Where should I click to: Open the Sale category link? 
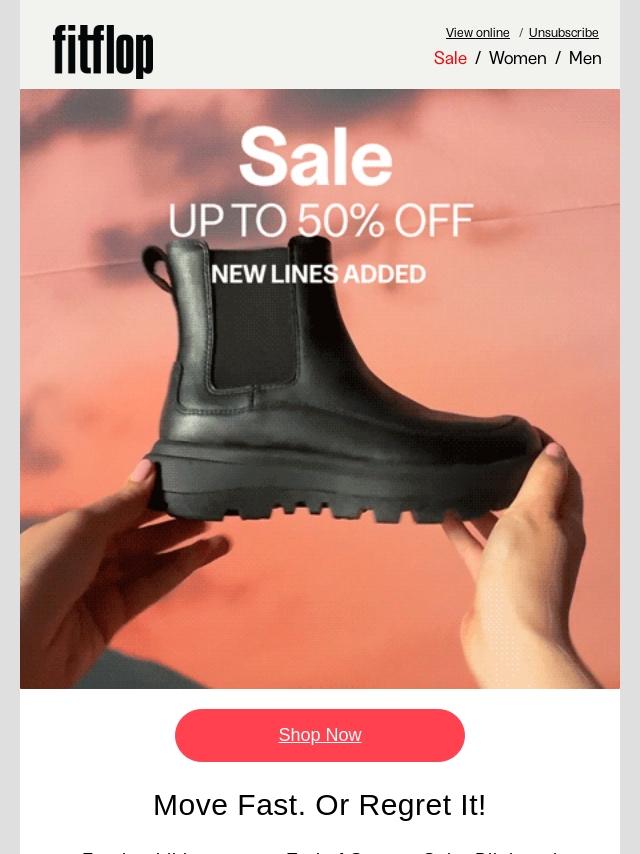tap(450, 58)
